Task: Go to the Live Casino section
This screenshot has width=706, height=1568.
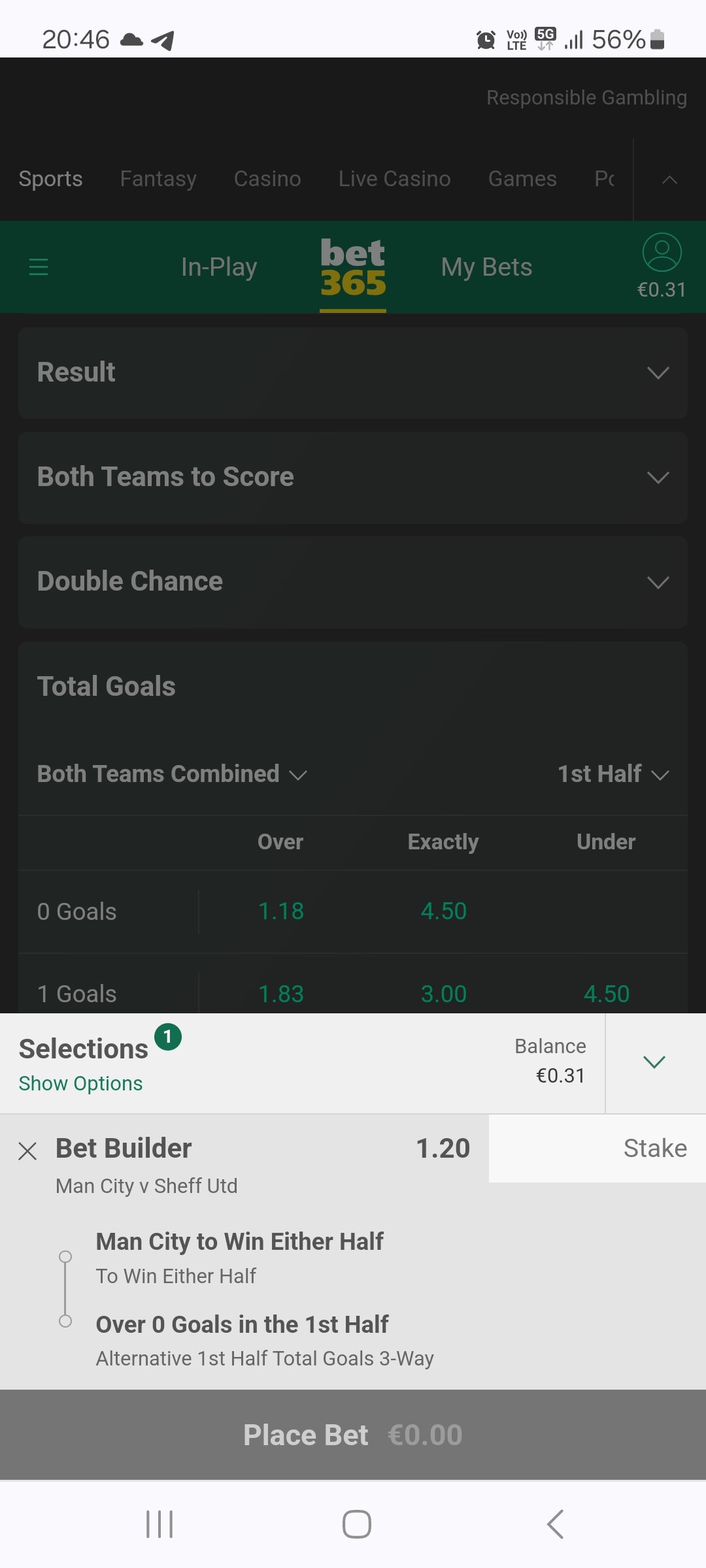Action: [x=394, y=178]
